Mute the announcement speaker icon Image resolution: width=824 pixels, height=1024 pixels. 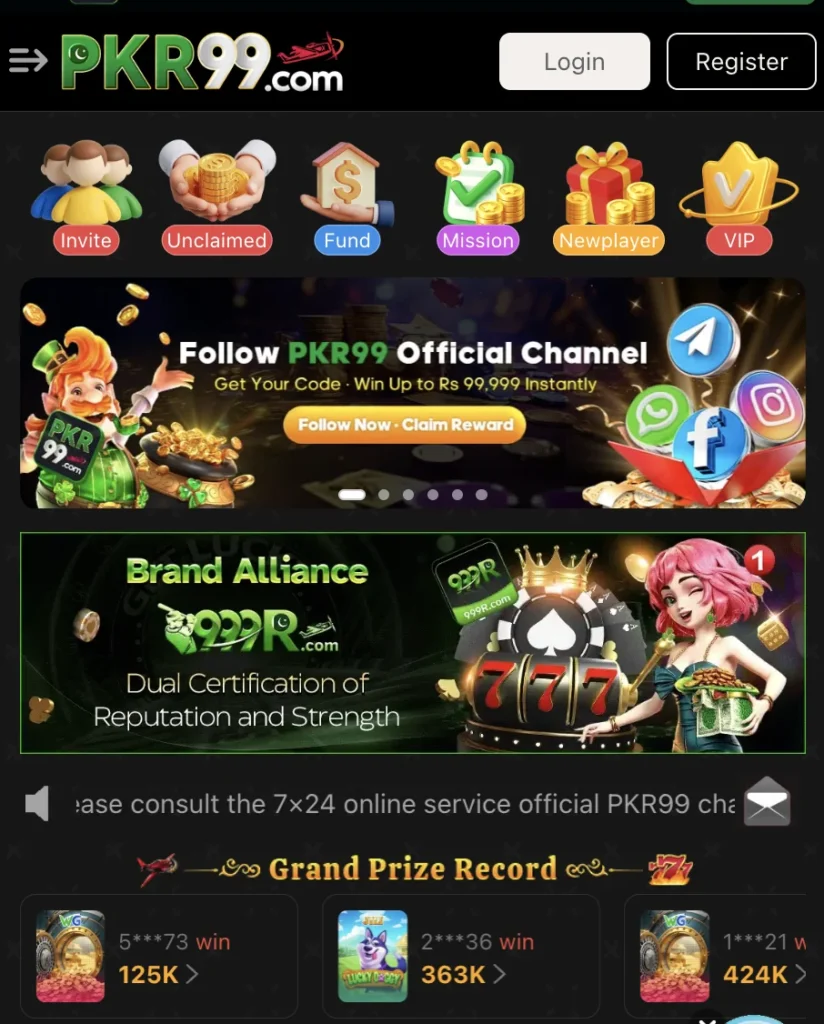pyautogui.click(x=37, y=803)
